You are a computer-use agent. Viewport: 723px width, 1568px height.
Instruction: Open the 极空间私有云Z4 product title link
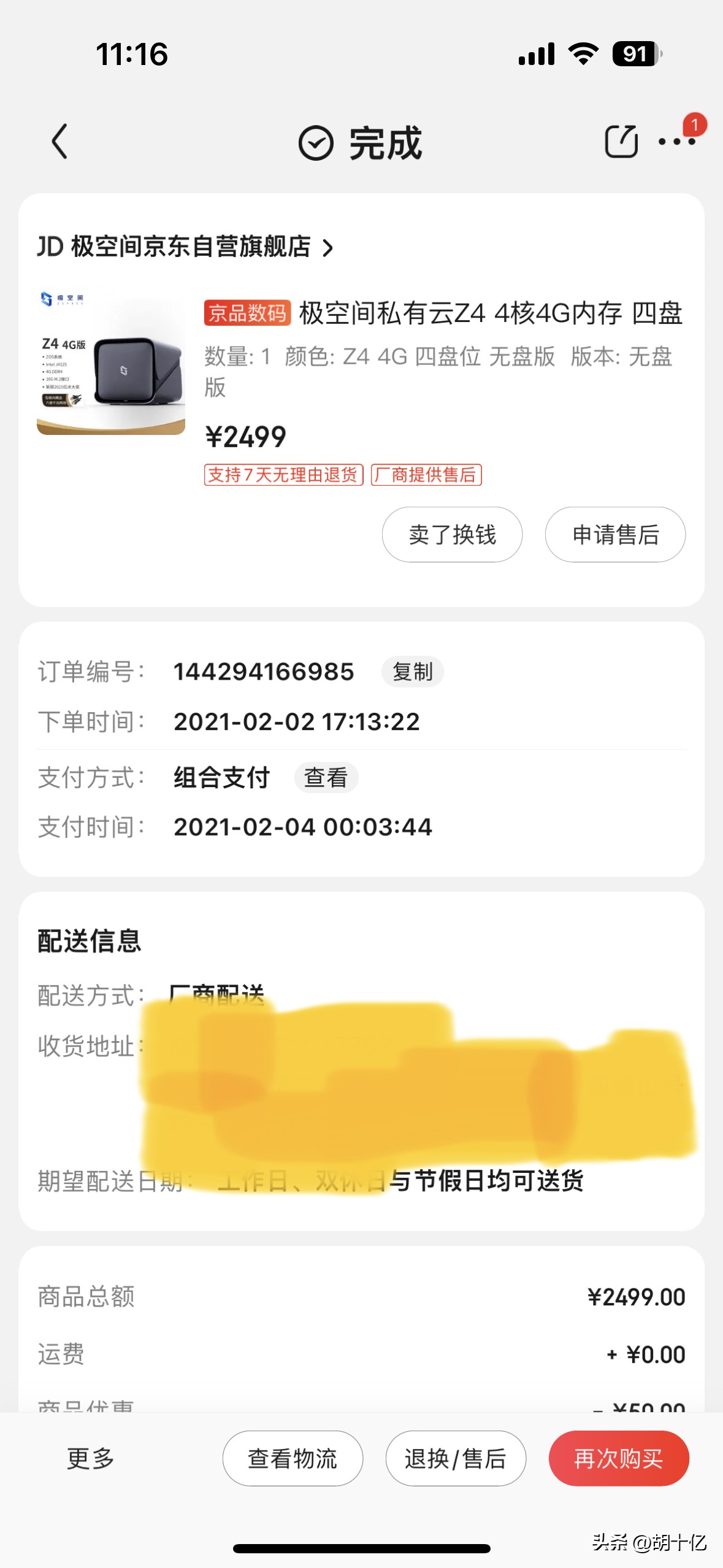[491, 313]
